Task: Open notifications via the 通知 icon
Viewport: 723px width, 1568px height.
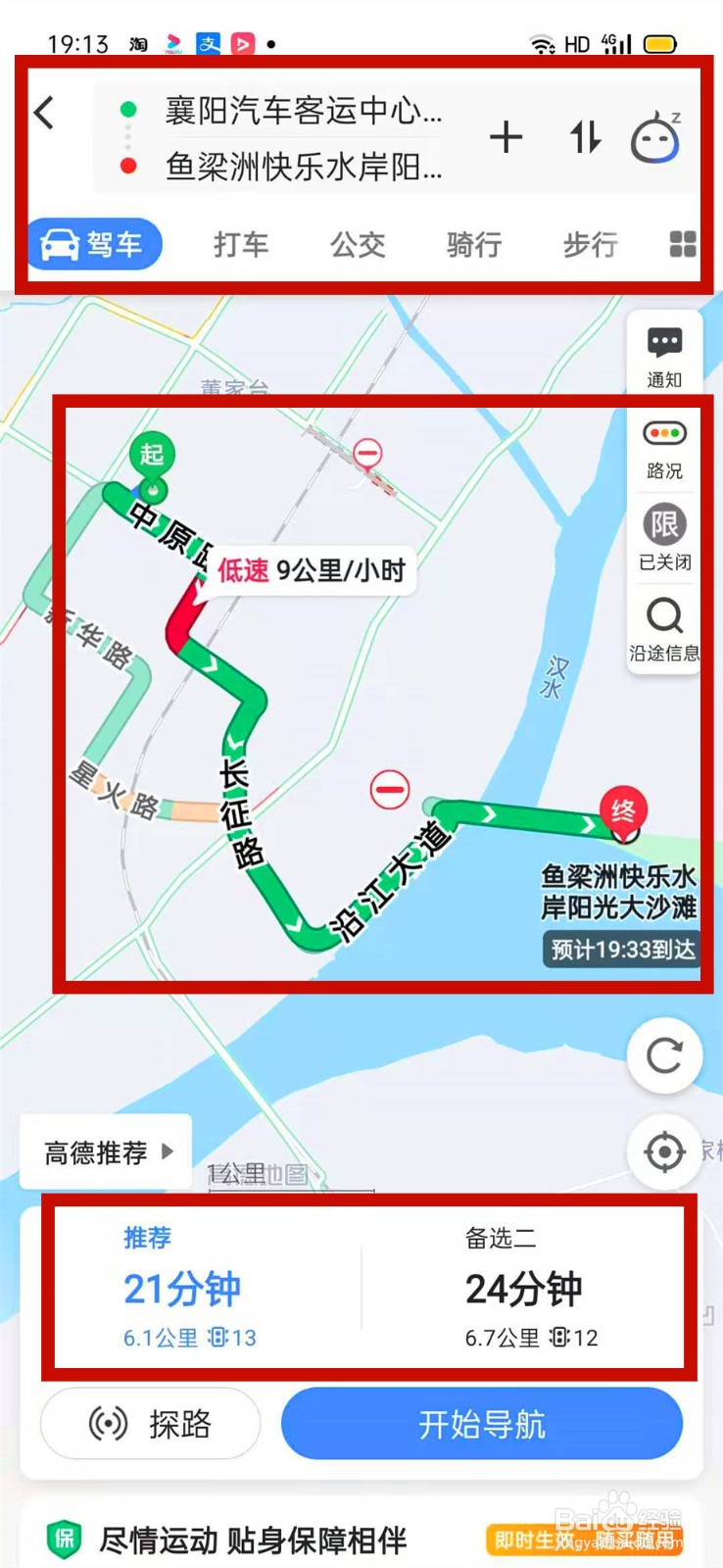Action: click(664, 353)
